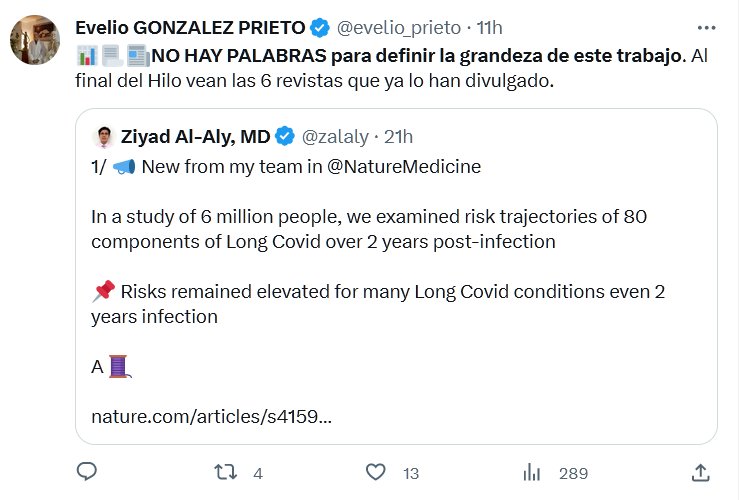Open Evelio Gonzalez Prieto's profile picture
Viewport: 744px width, 500px height.
click(36, 41)
